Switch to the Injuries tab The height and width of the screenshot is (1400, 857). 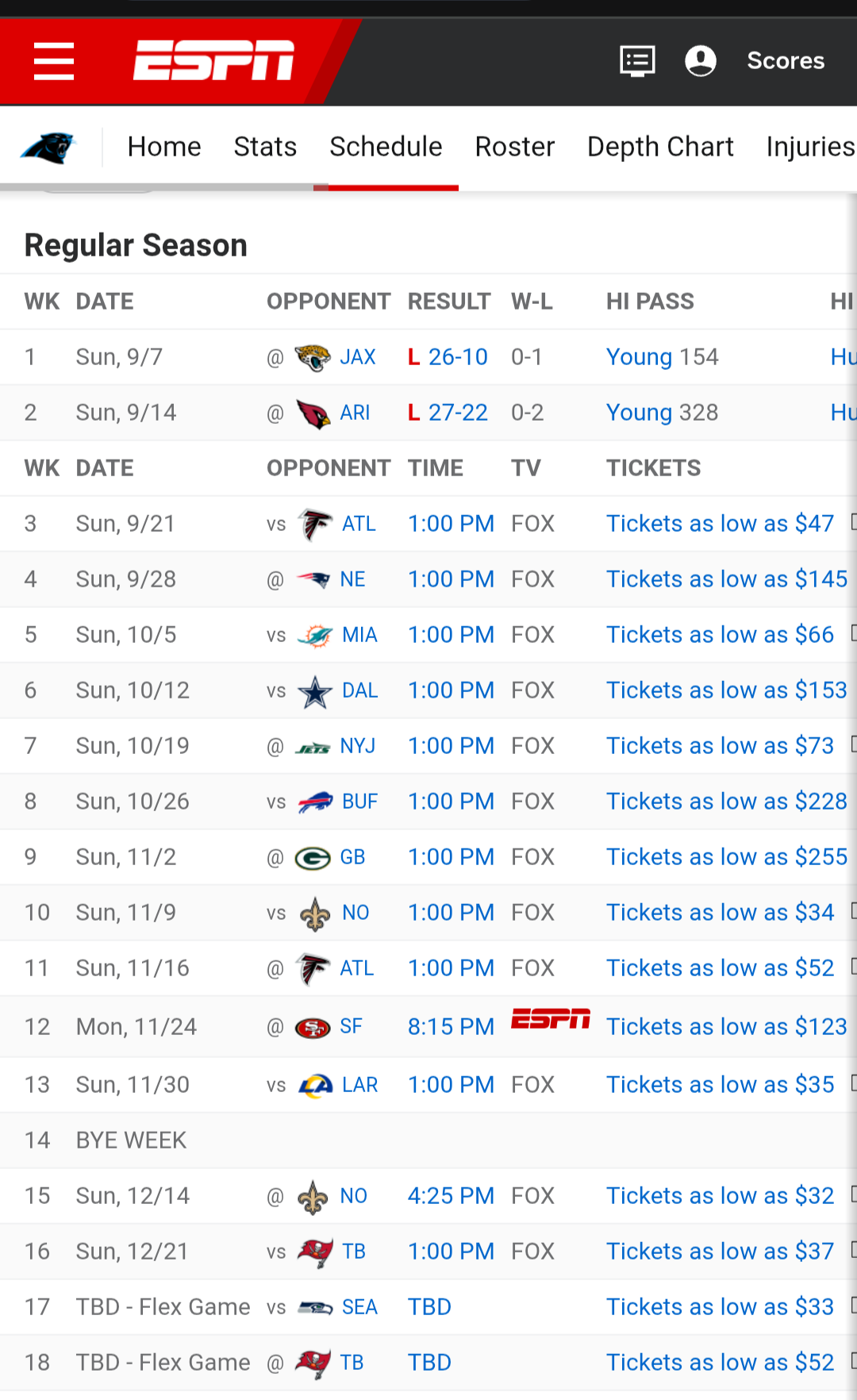[811, 147]
